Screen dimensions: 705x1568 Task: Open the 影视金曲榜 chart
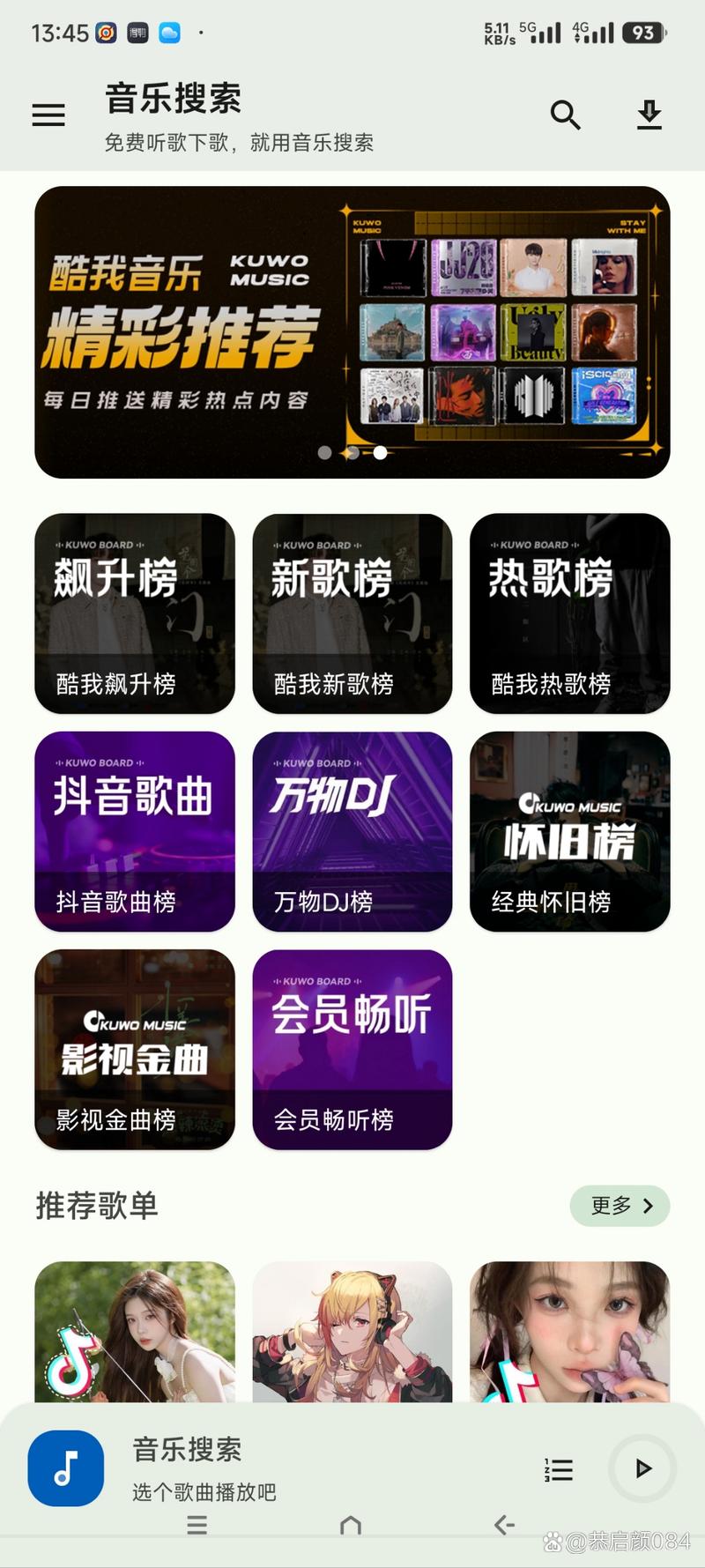135,1049
